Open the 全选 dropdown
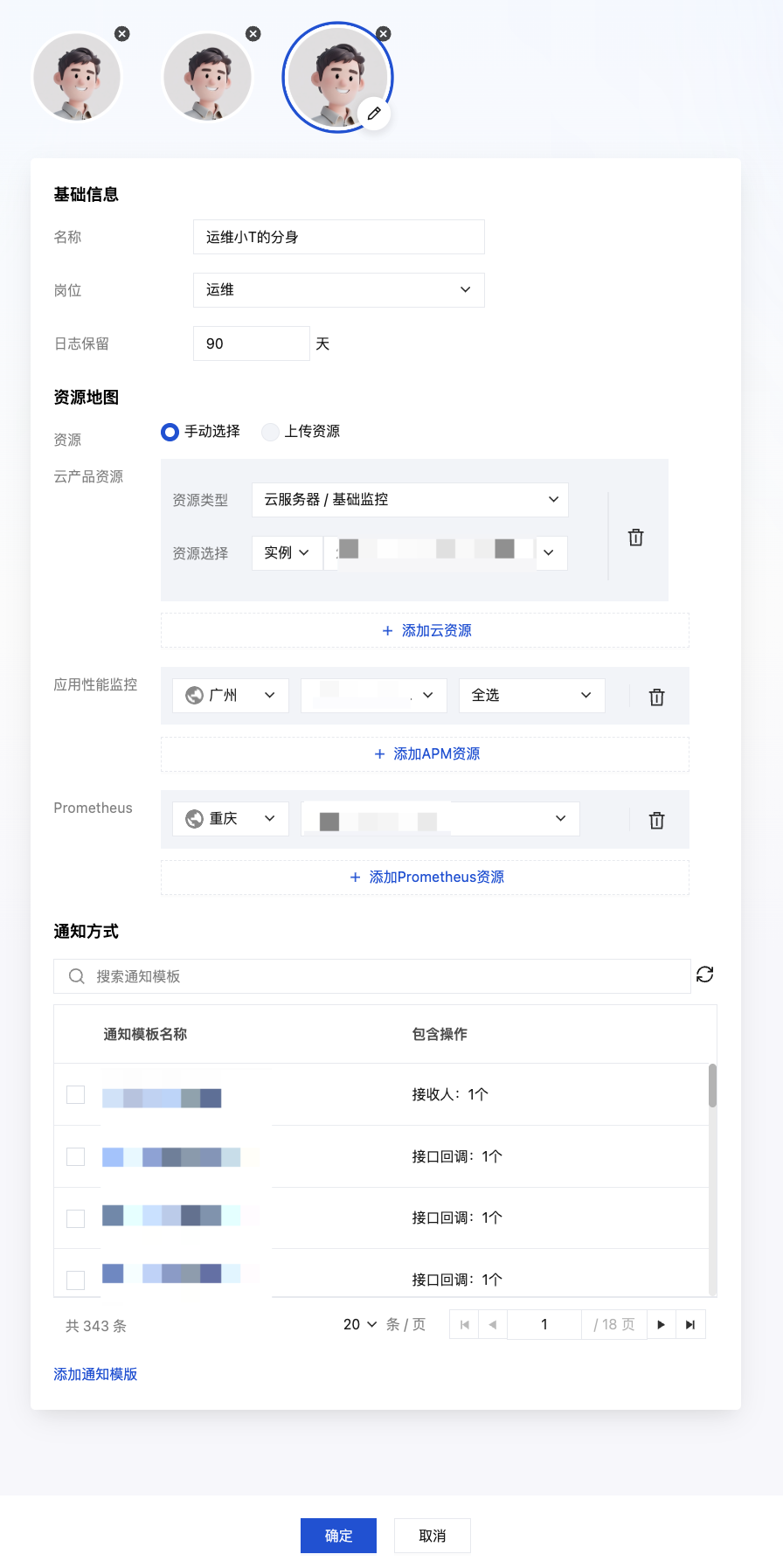 coord(531,696)
